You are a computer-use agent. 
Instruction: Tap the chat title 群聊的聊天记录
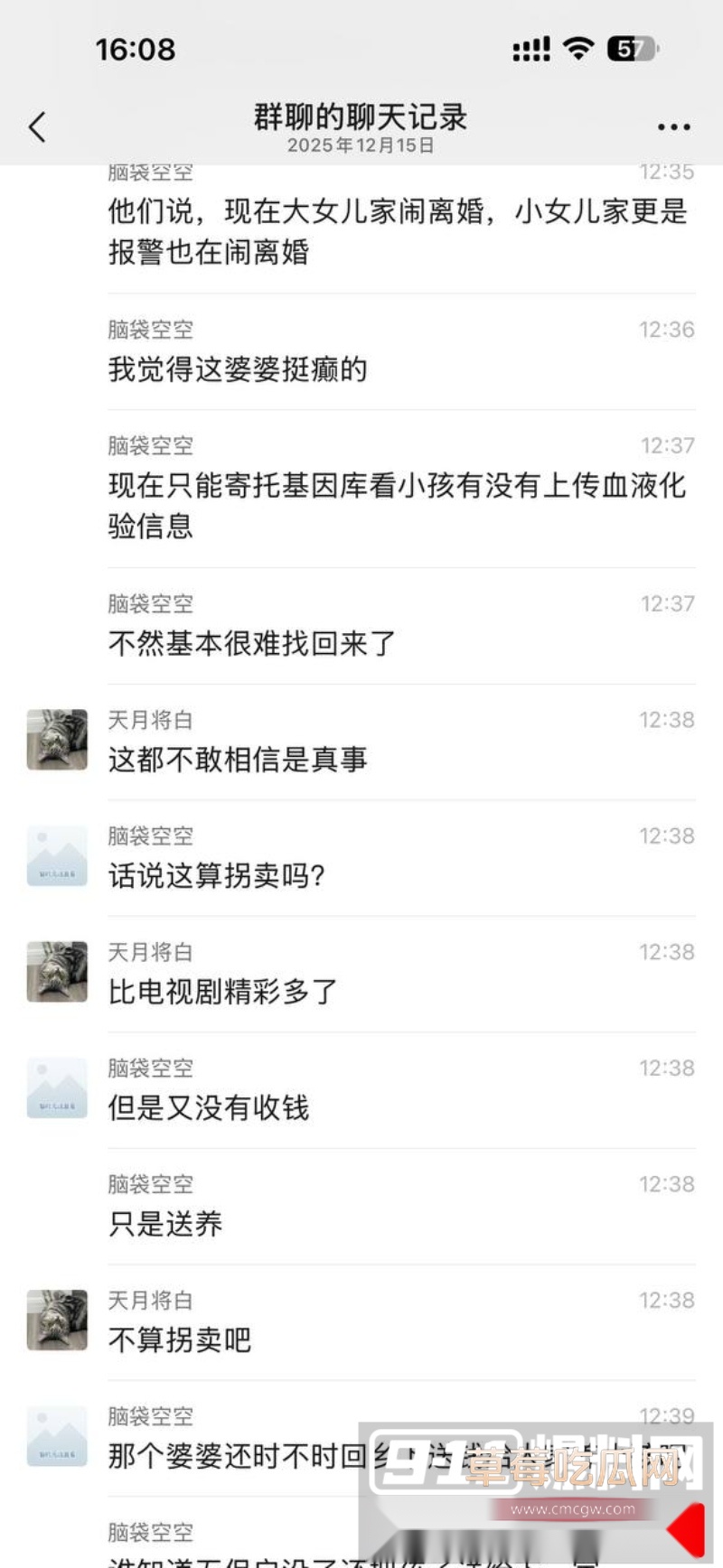tap(361, 117)
